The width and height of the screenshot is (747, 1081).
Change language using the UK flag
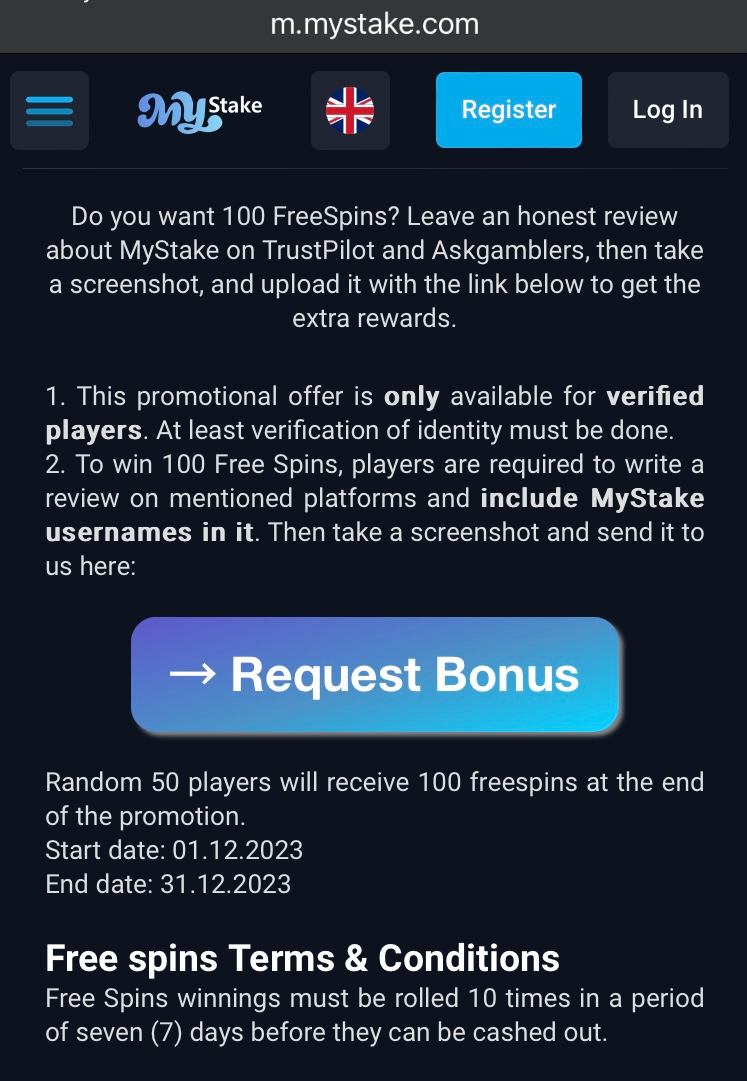pyautogui.click(x=350, y=110)
